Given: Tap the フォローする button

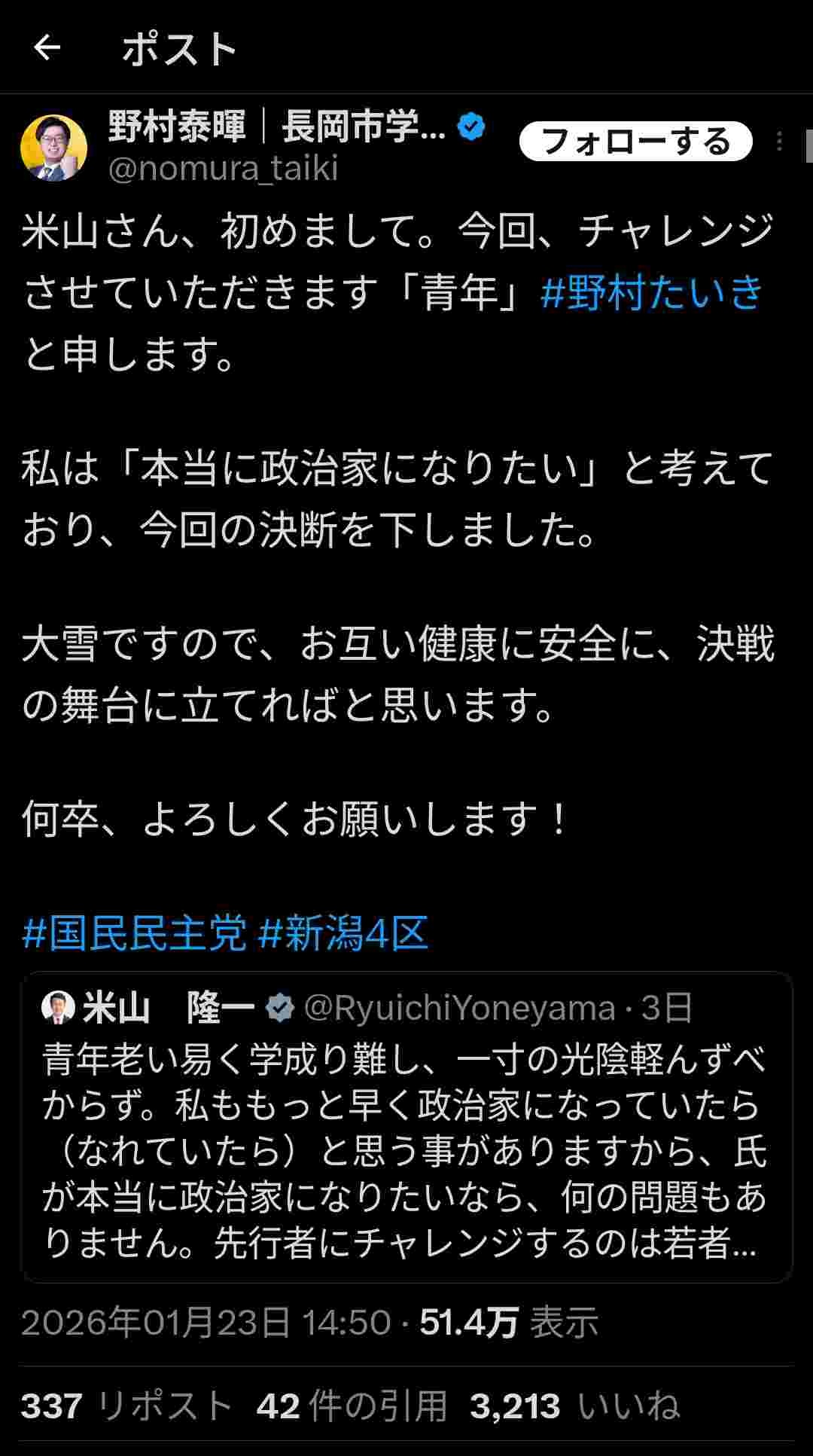Looking at the screenshot, I should pos(635,142).
